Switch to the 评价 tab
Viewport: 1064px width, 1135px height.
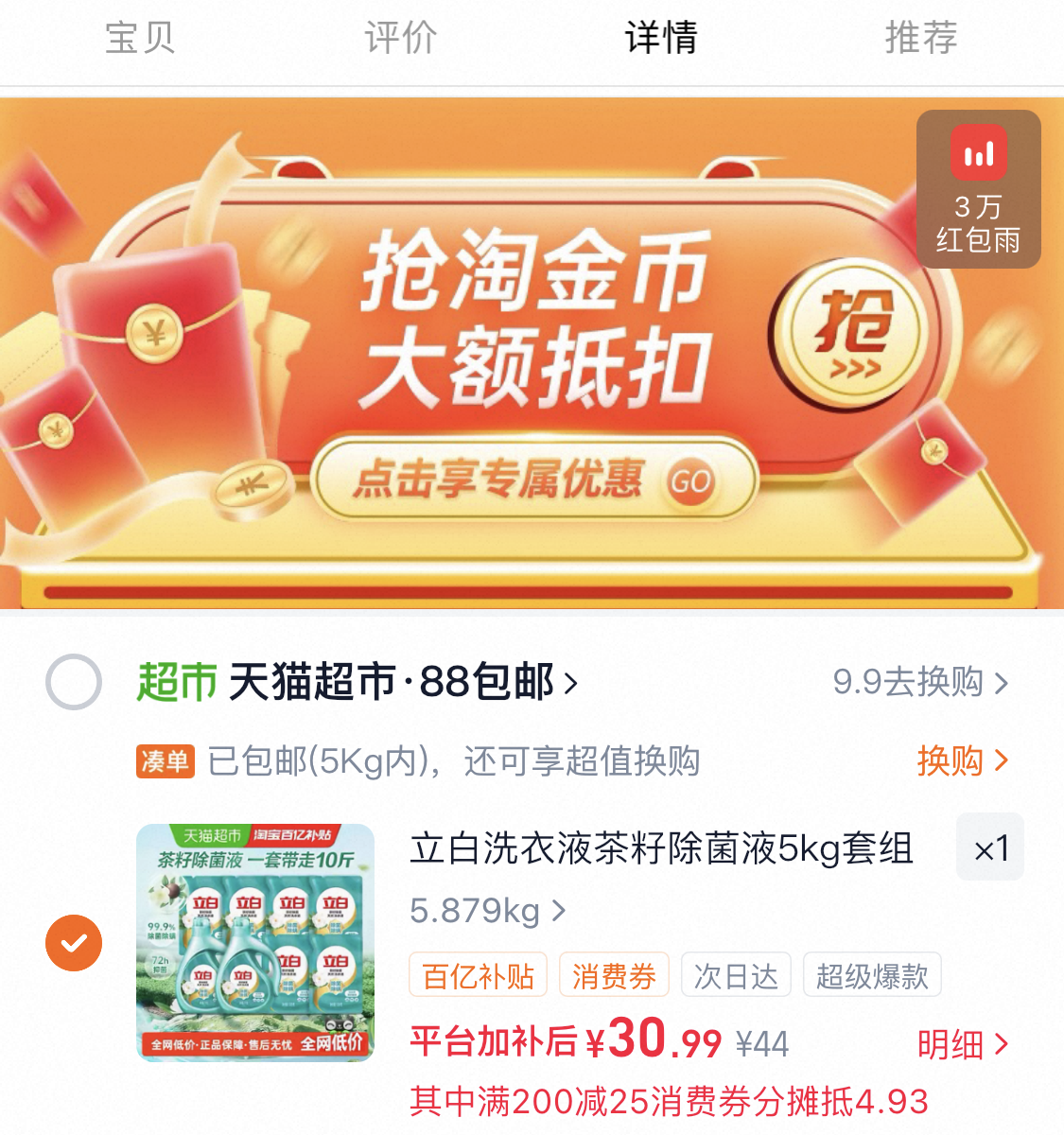coord(400,39)
